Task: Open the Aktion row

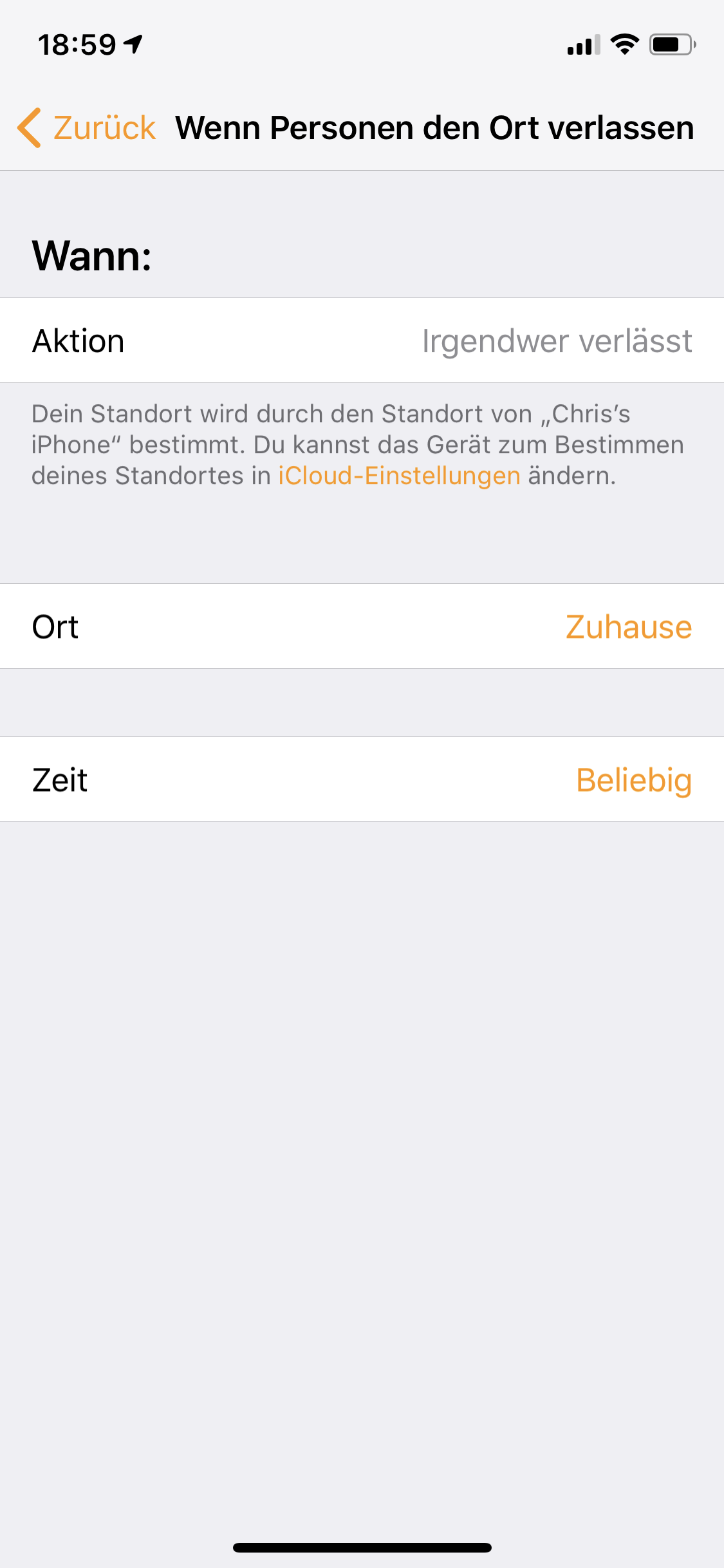Action: coord(362,341)
